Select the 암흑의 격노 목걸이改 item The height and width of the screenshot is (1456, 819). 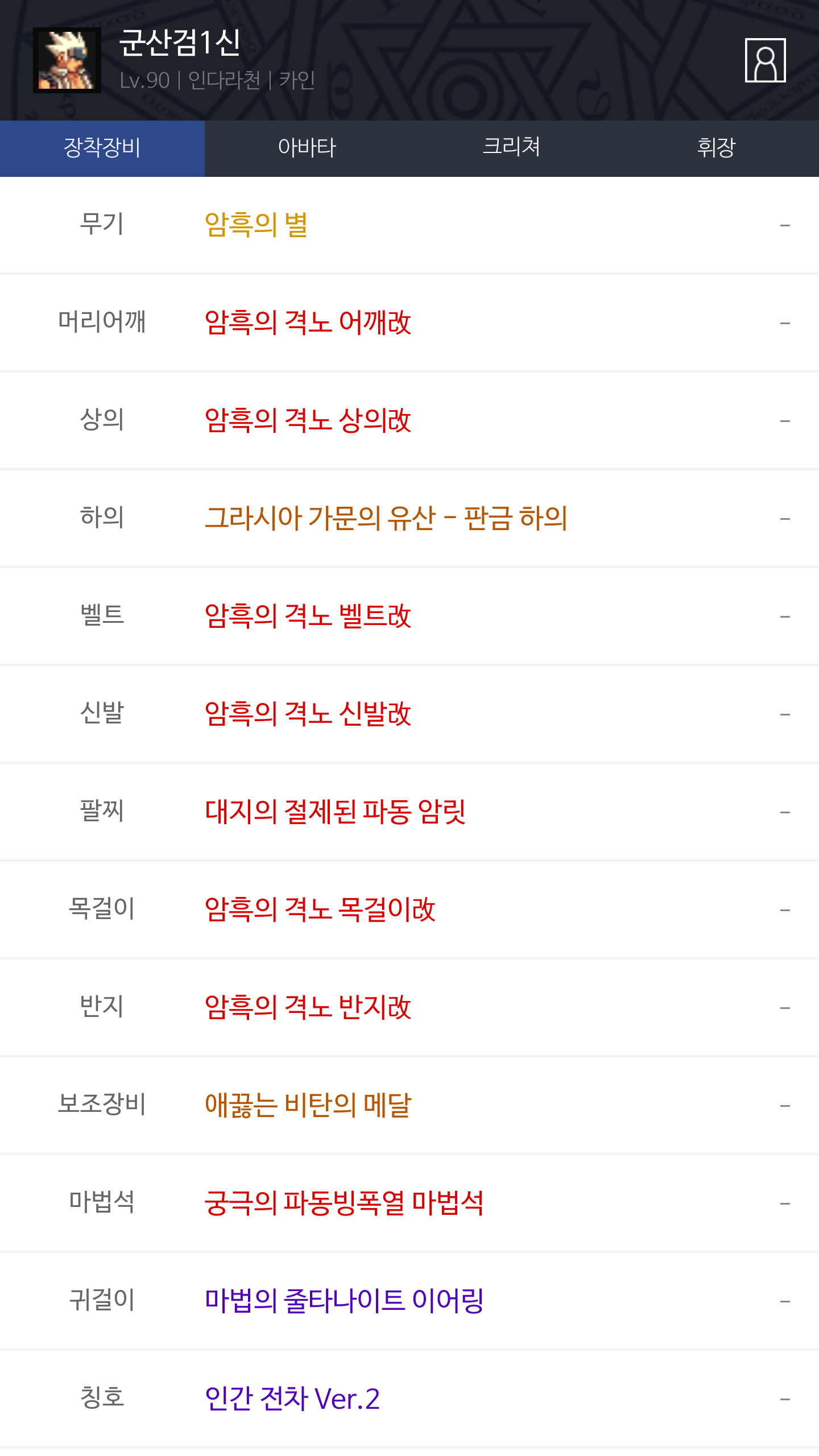(320, 910)
